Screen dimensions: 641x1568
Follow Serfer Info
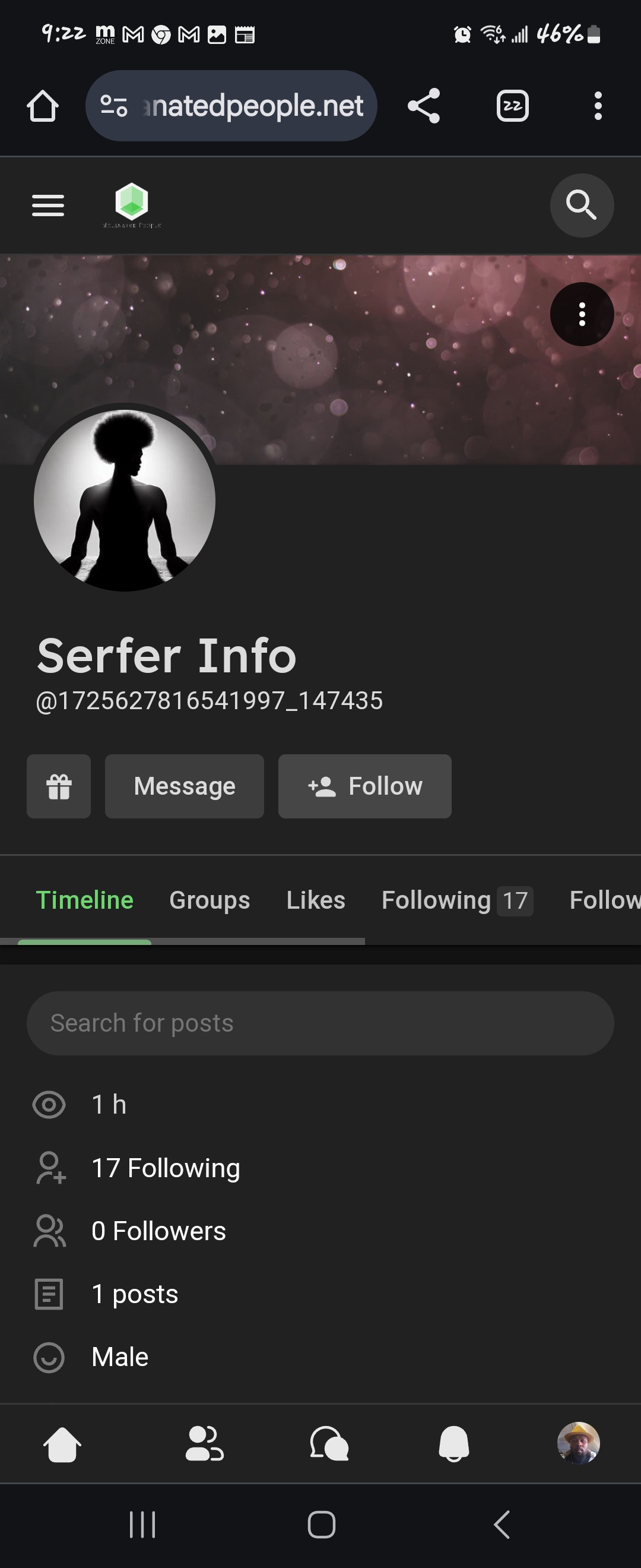click(365, 786)
